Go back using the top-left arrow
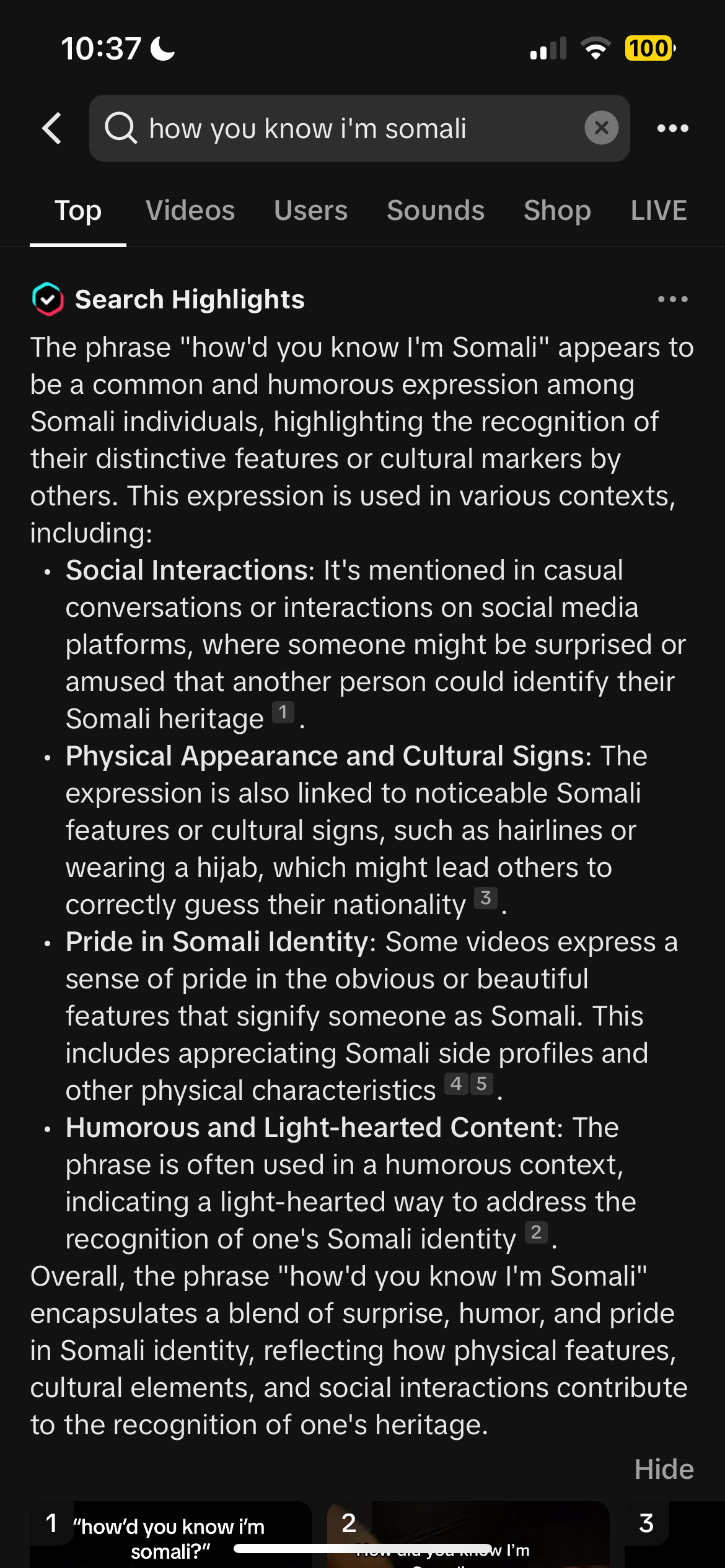This screenshot has height=1568, width=725. click(x=52, y=128)
